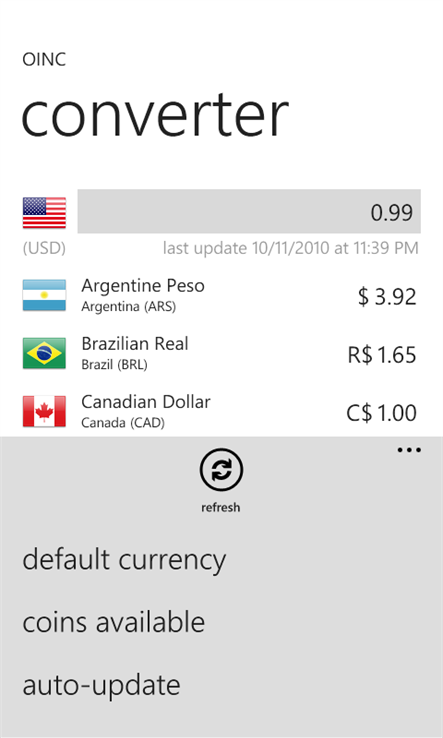The width and height of the screenshot is (443, 738).
Task: Open the default currency option
Action: coord(124,560)
